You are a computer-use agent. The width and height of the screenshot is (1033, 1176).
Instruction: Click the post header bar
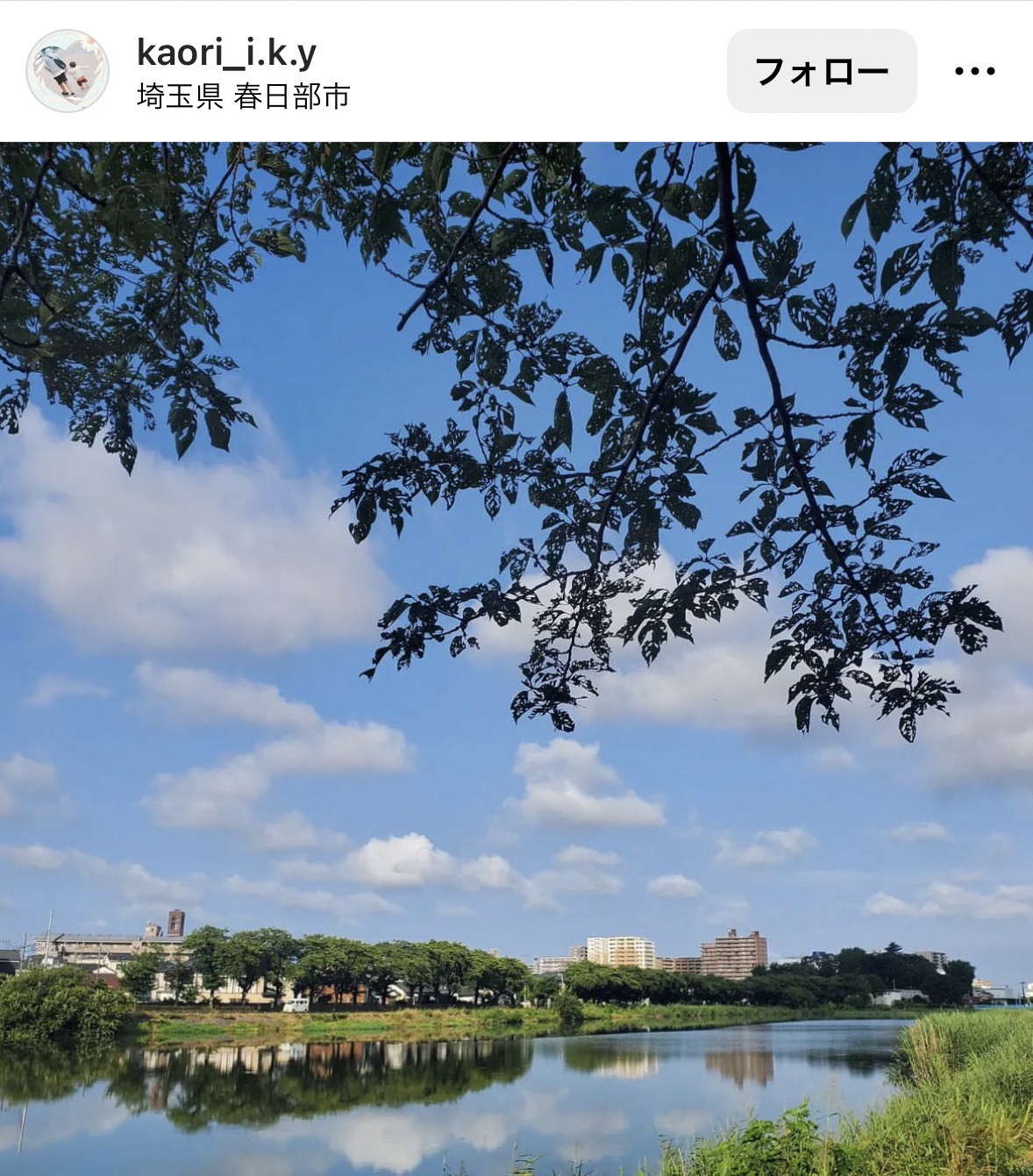click(x=516, y=66)
